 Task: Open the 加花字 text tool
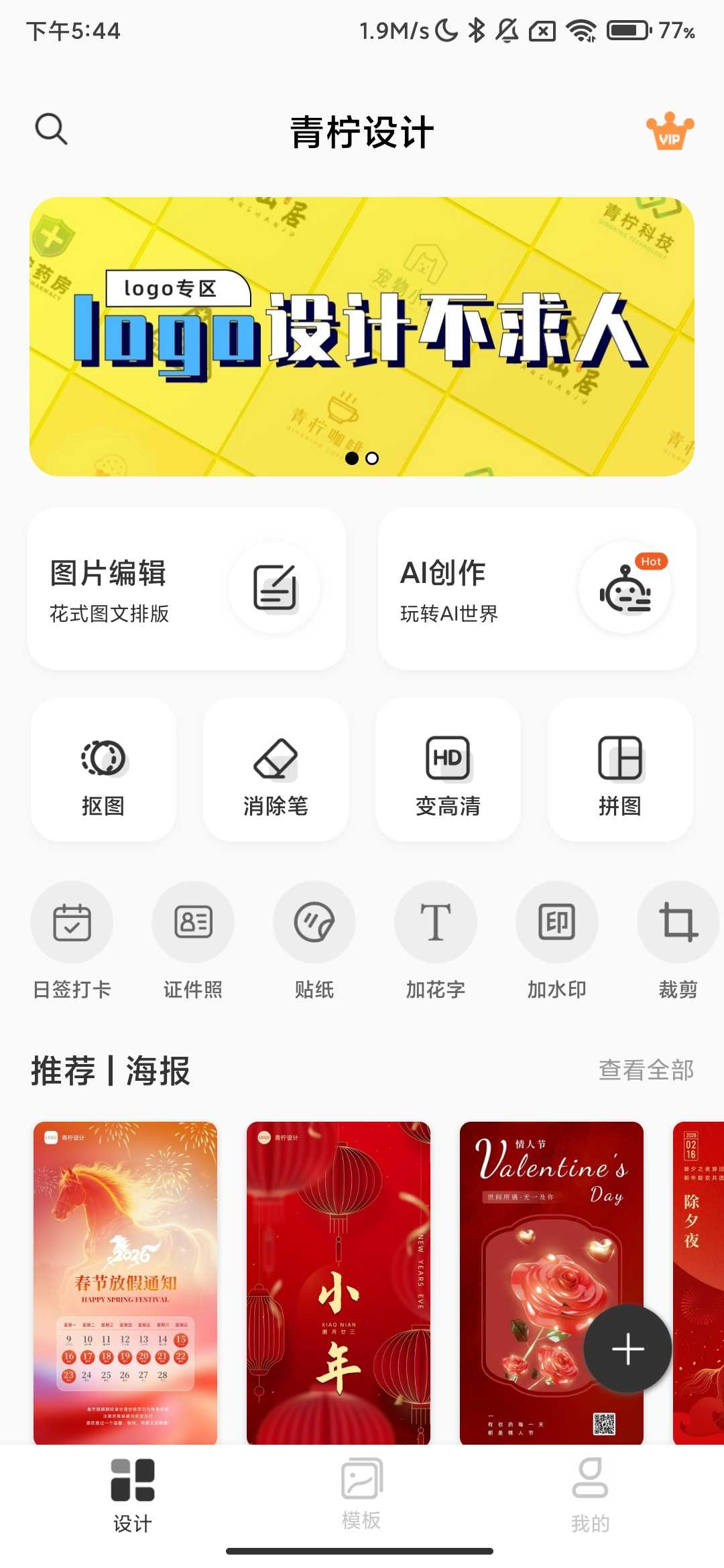point(436,938)
